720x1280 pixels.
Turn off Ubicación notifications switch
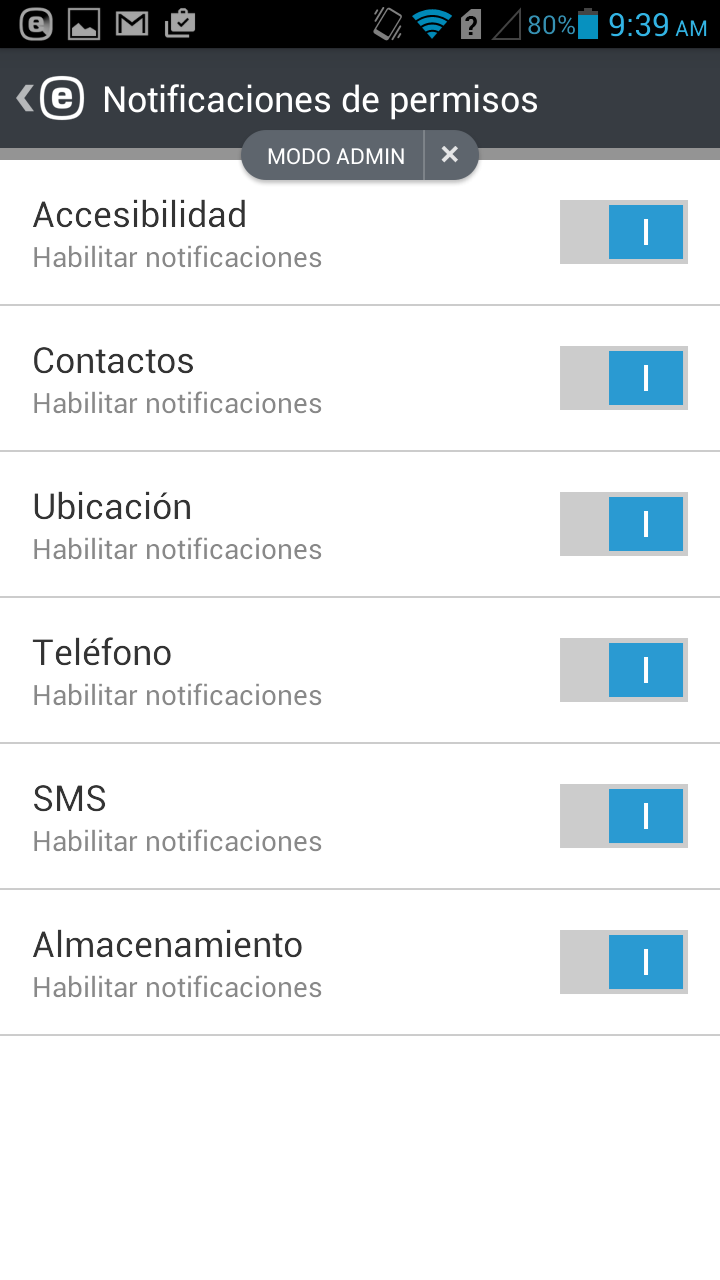pyautogui.click(x=624, y=524)
